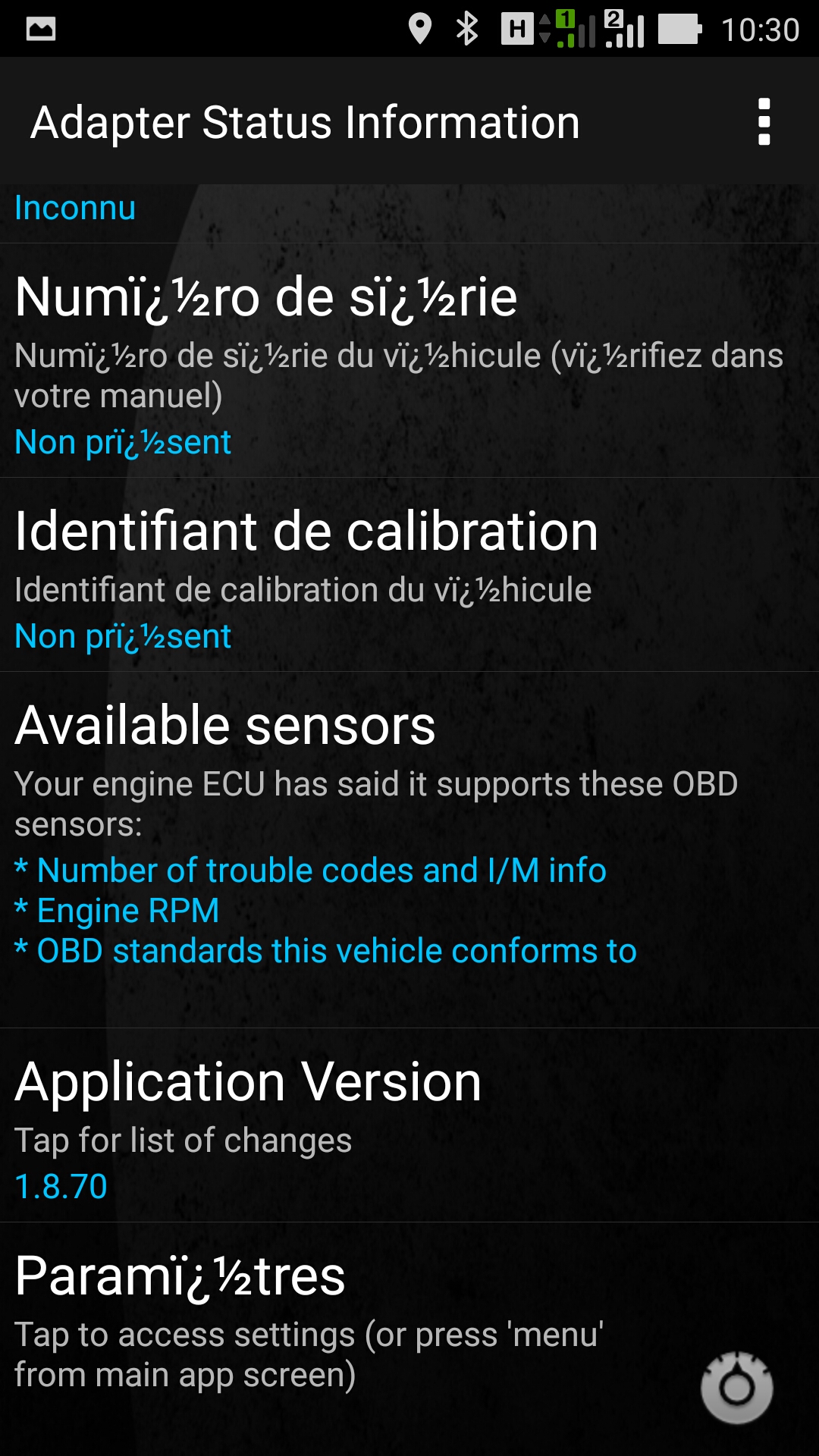Tap the round floating knob button

pos(736,1387)
